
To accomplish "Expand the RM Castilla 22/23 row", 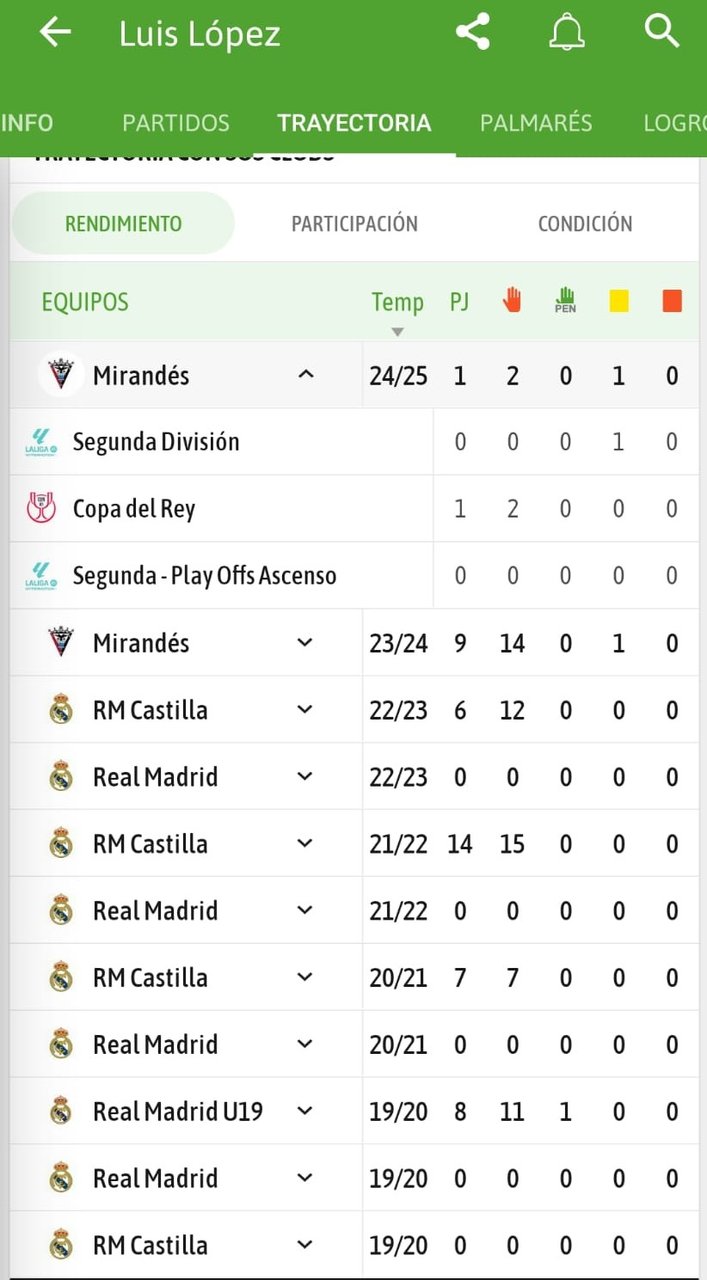I will [306, 709].
